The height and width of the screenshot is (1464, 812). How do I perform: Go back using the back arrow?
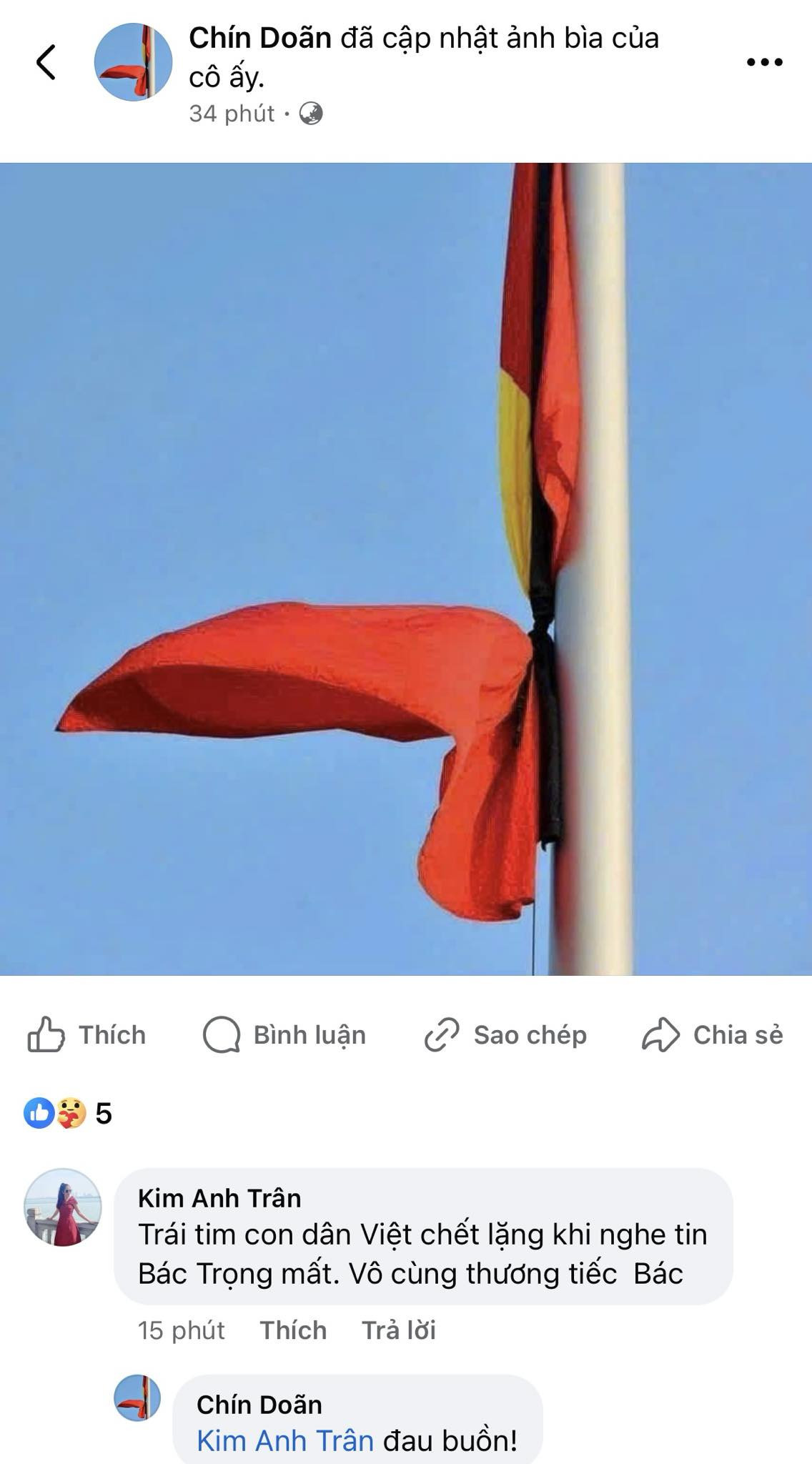point(46,62)
